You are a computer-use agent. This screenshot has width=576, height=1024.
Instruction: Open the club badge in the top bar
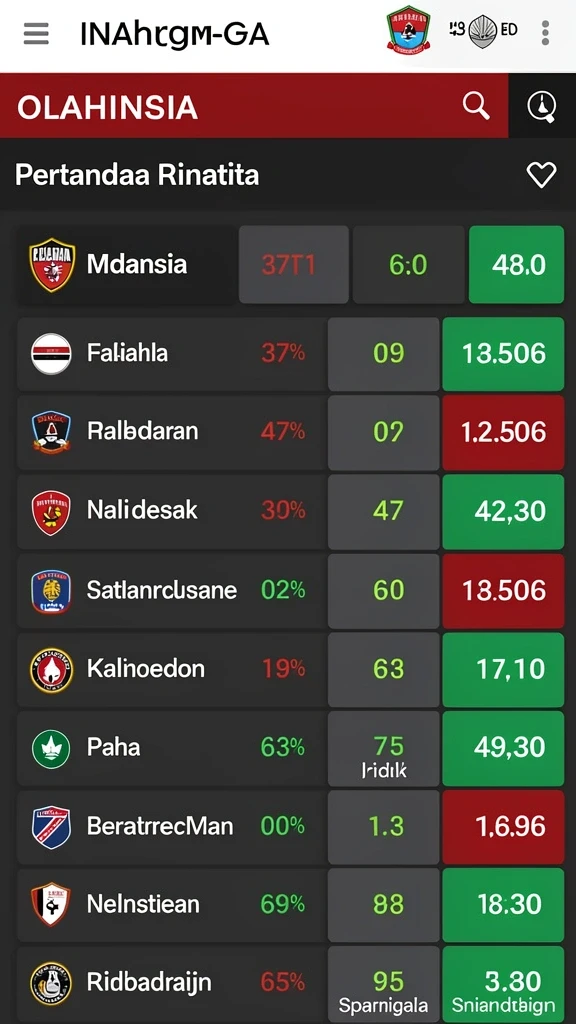coord(409,29)
